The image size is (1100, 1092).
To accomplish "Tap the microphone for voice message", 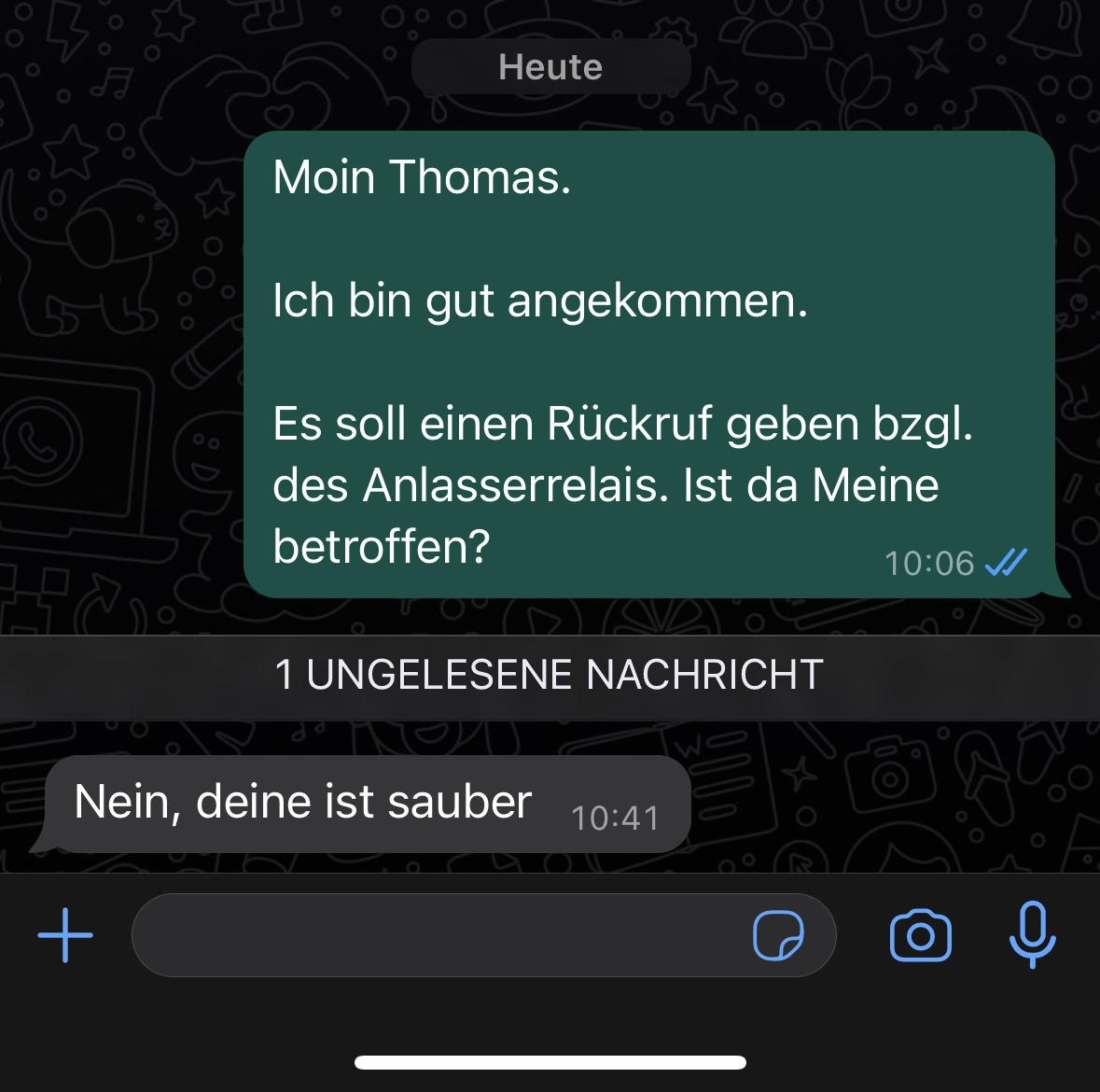I will point(1032,934).
